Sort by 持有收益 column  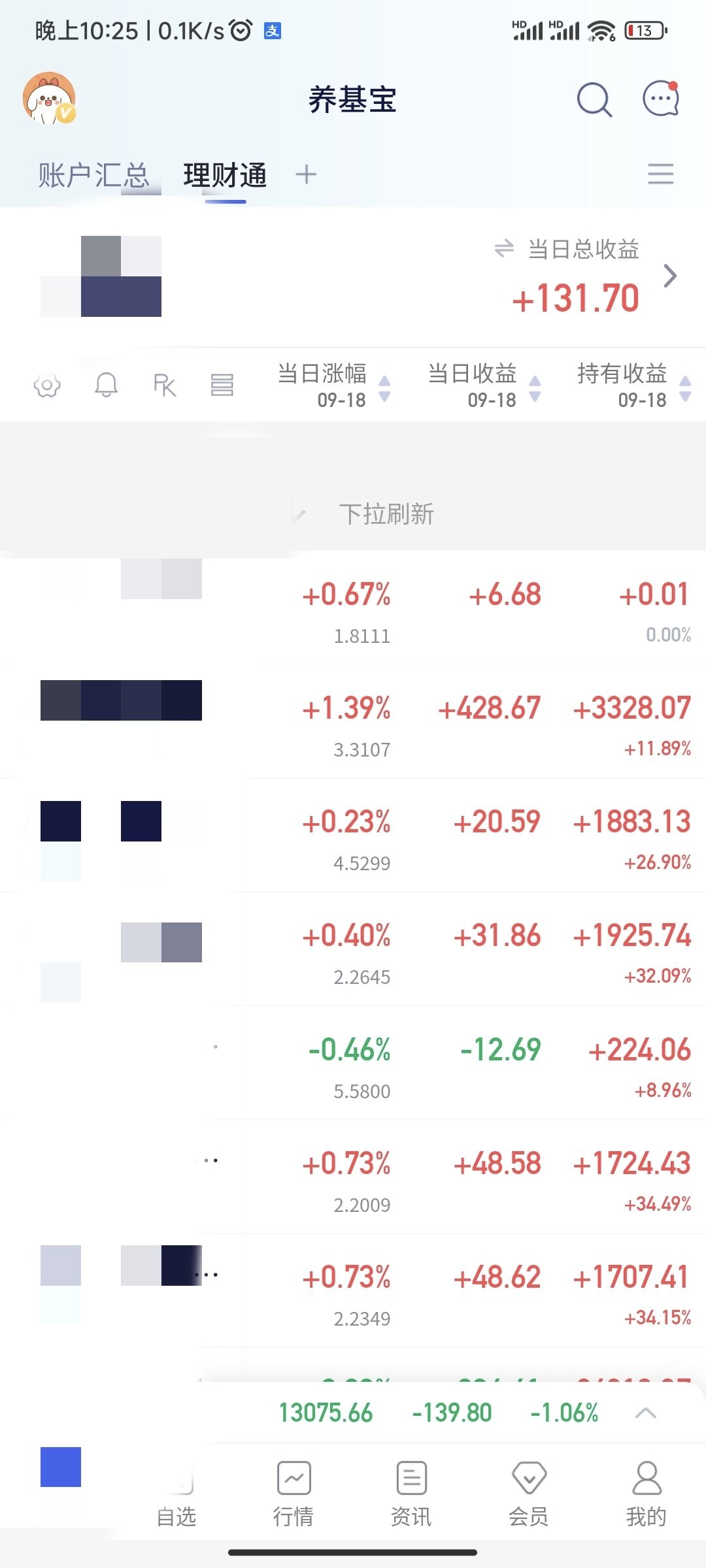click(x=634, y=385)
